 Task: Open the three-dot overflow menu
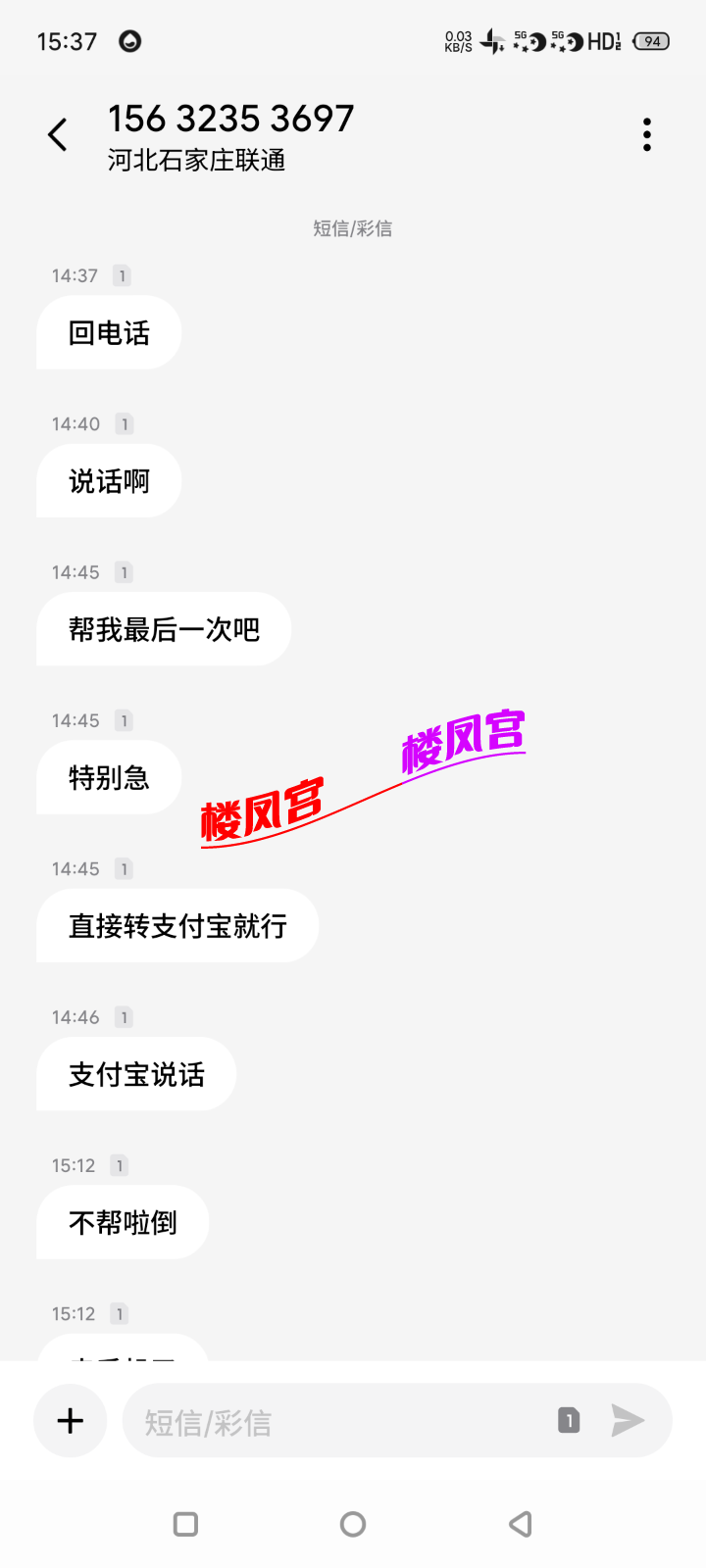pyautogui.click(x=646, y=133)
